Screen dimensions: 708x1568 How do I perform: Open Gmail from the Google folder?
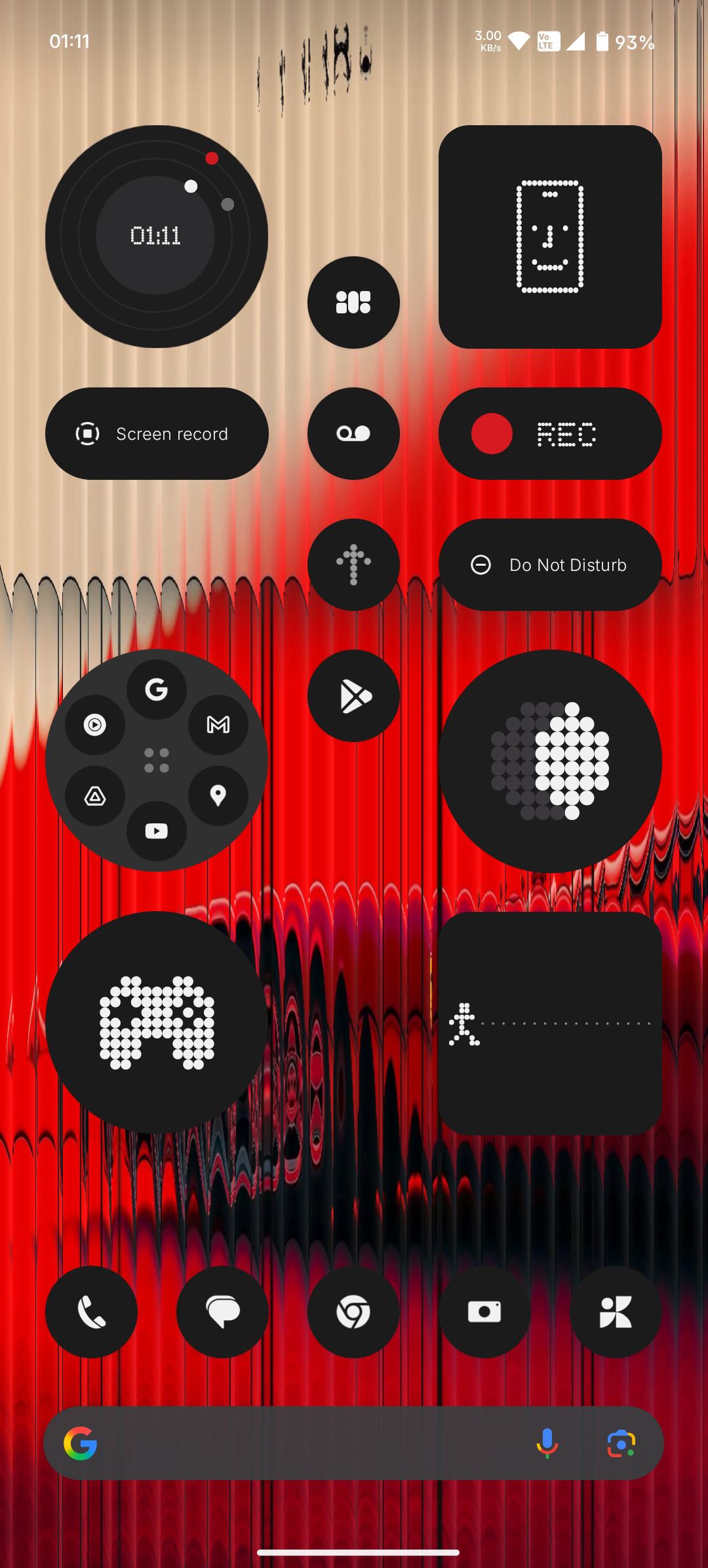(x=218, y=724)
